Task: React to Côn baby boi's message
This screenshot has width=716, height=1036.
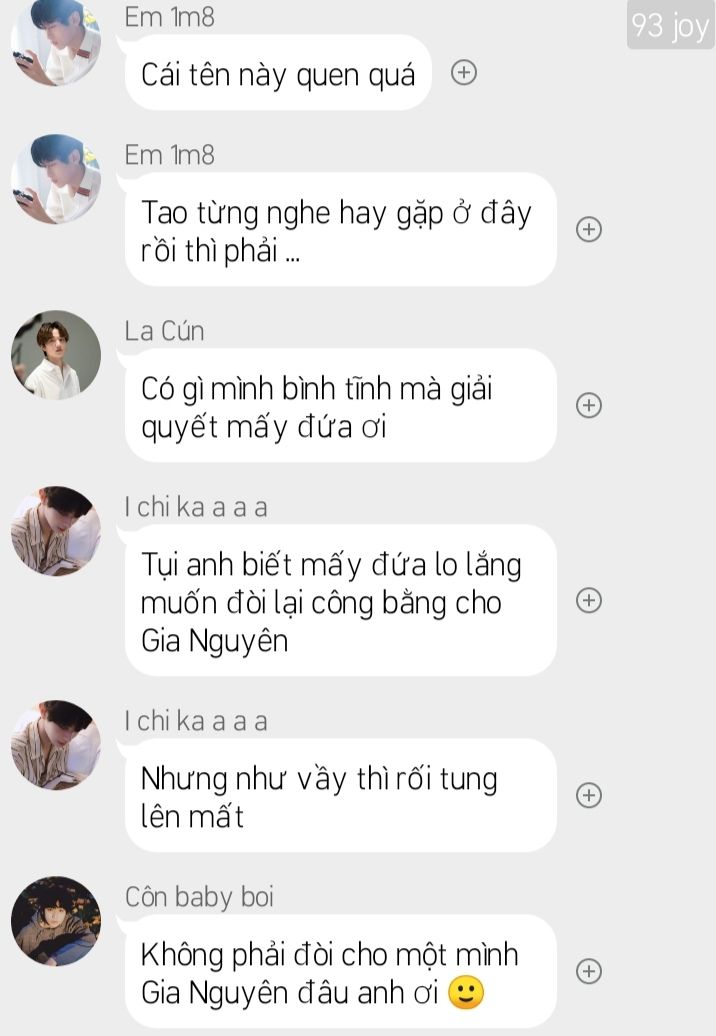Action: 589,971
